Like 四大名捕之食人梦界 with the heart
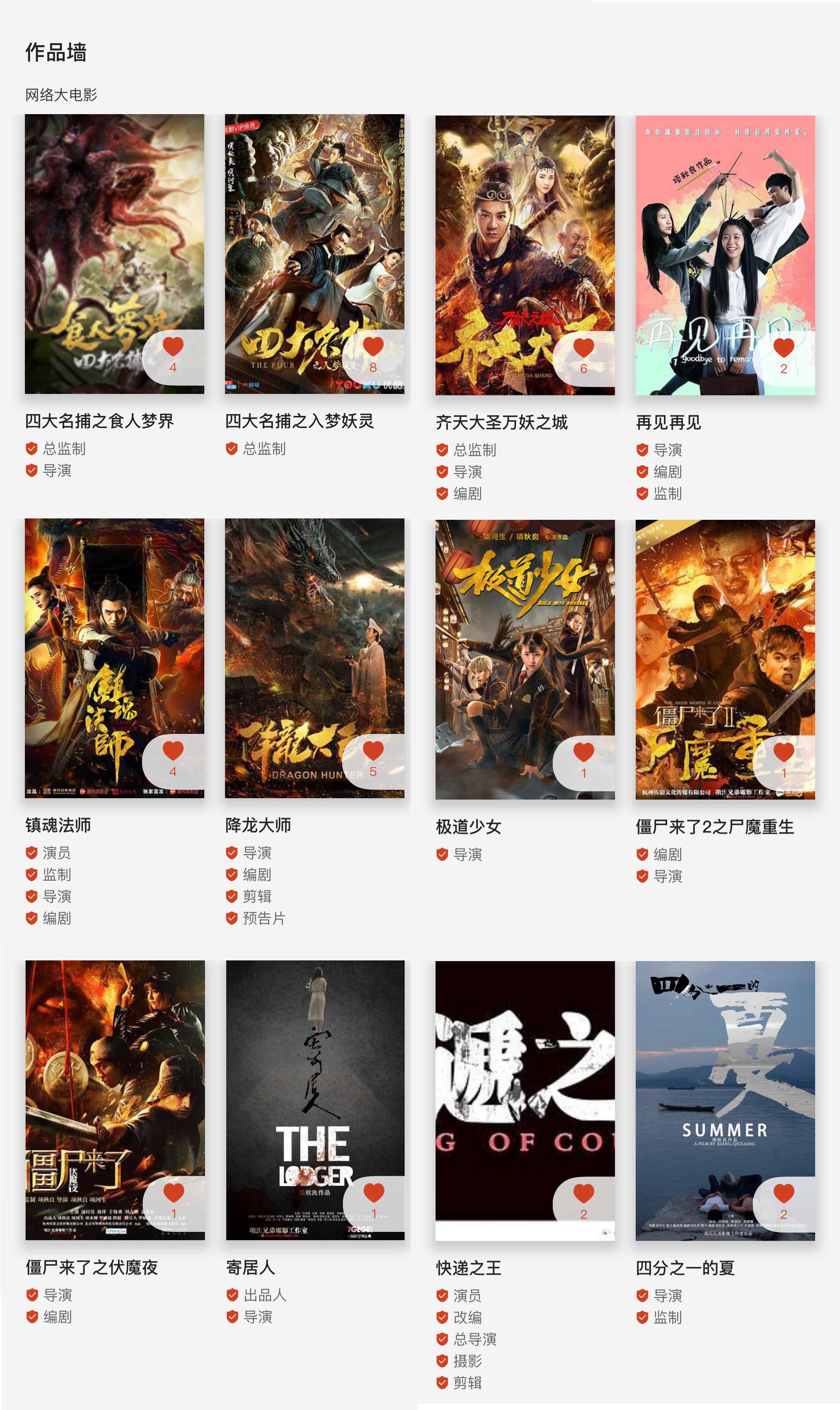Image resolution: width=840 pixels, height=1410 pixels. (173, 346)
